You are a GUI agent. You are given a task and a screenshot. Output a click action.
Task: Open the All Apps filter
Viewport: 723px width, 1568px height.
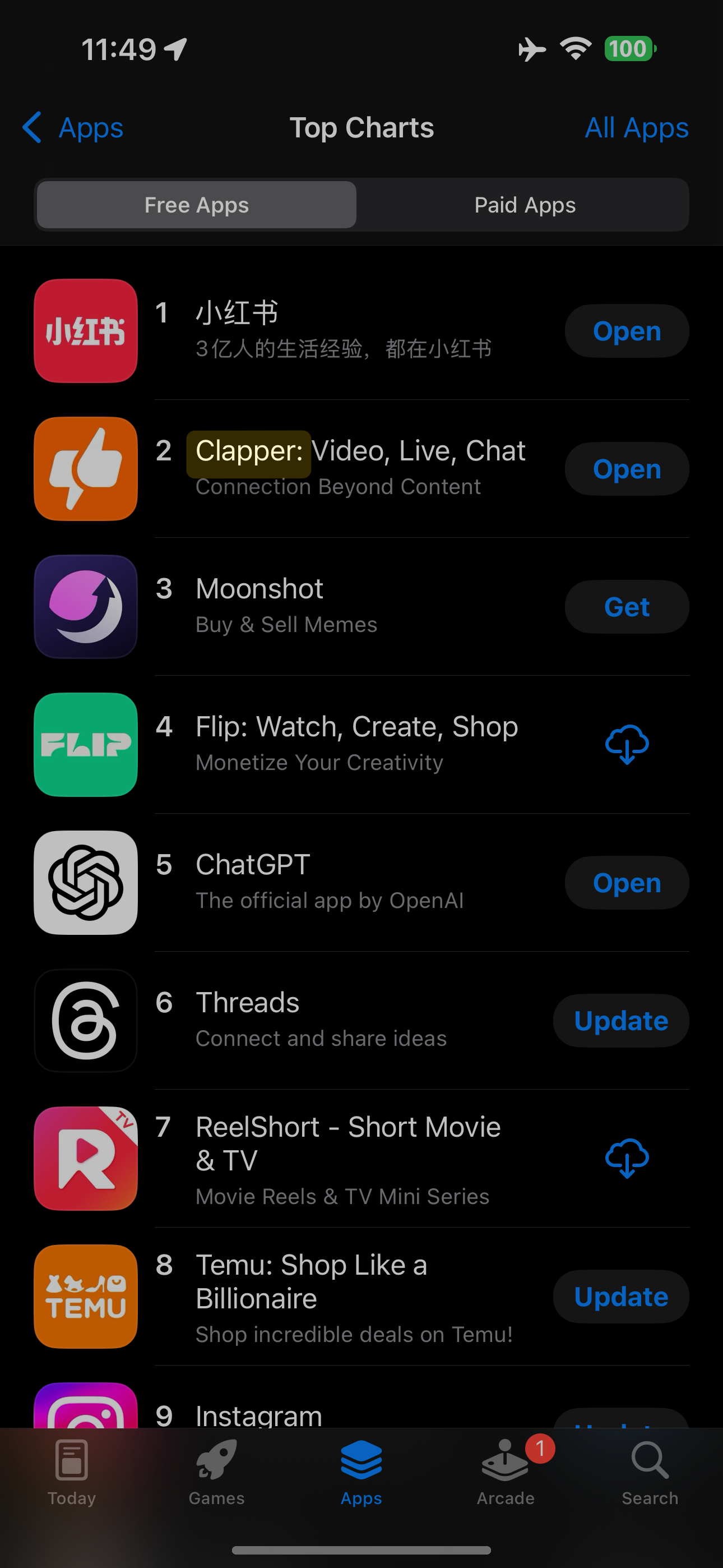[x=636, y=128]
